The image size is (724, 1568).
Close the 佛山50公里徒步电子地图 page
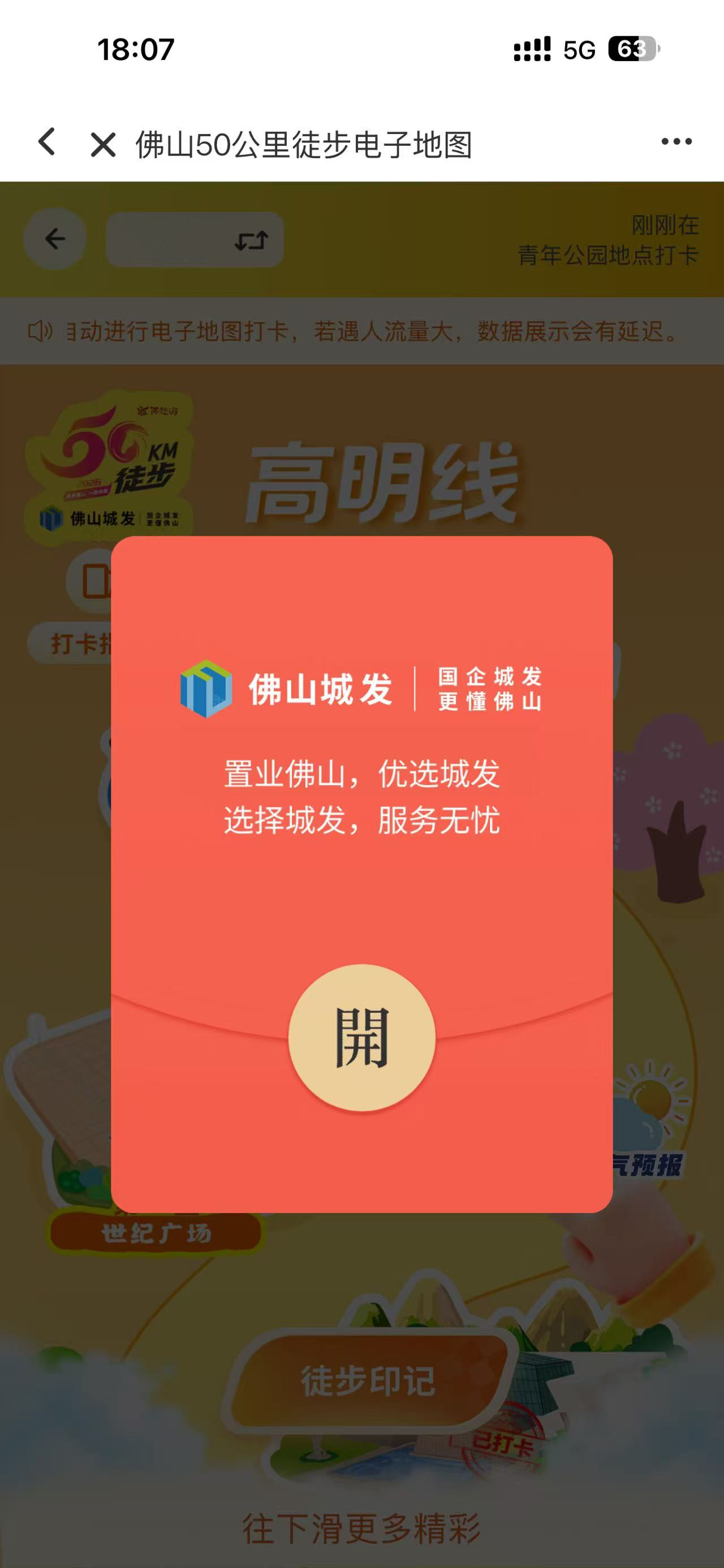(103, 145)
